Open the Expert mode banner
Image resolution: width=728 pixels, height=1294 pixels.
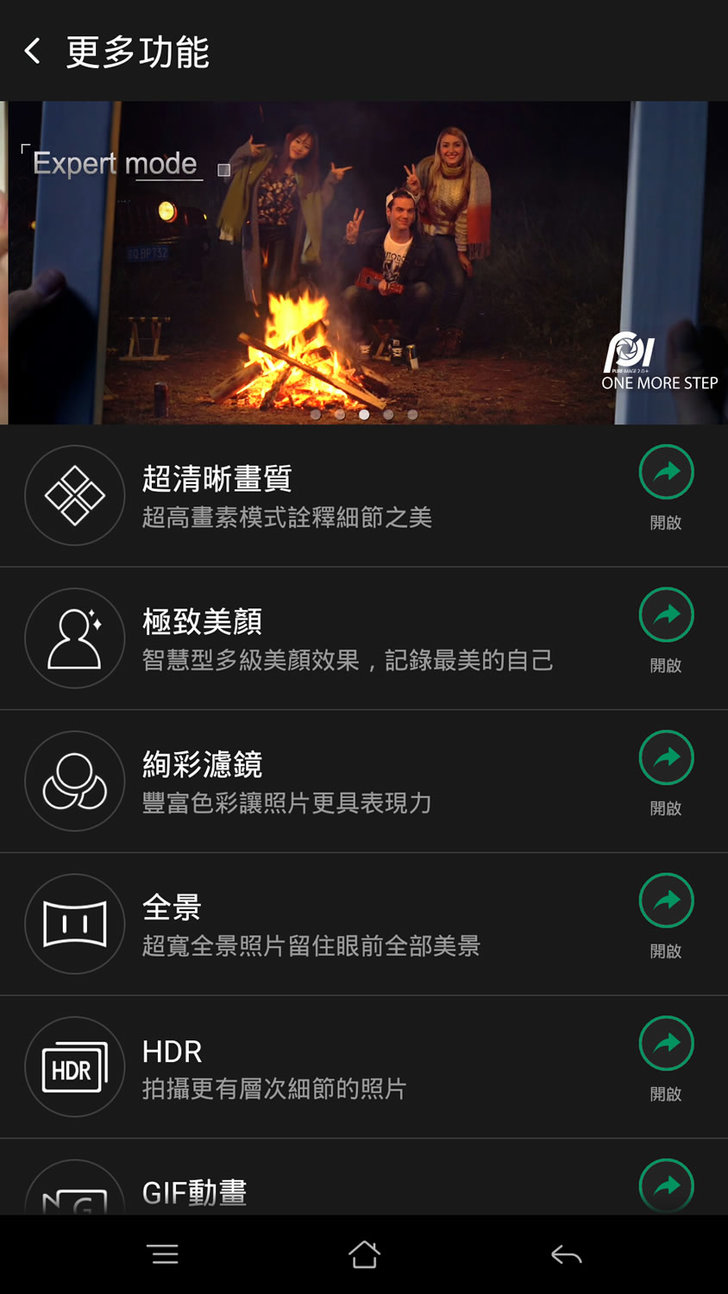[364, 262]
